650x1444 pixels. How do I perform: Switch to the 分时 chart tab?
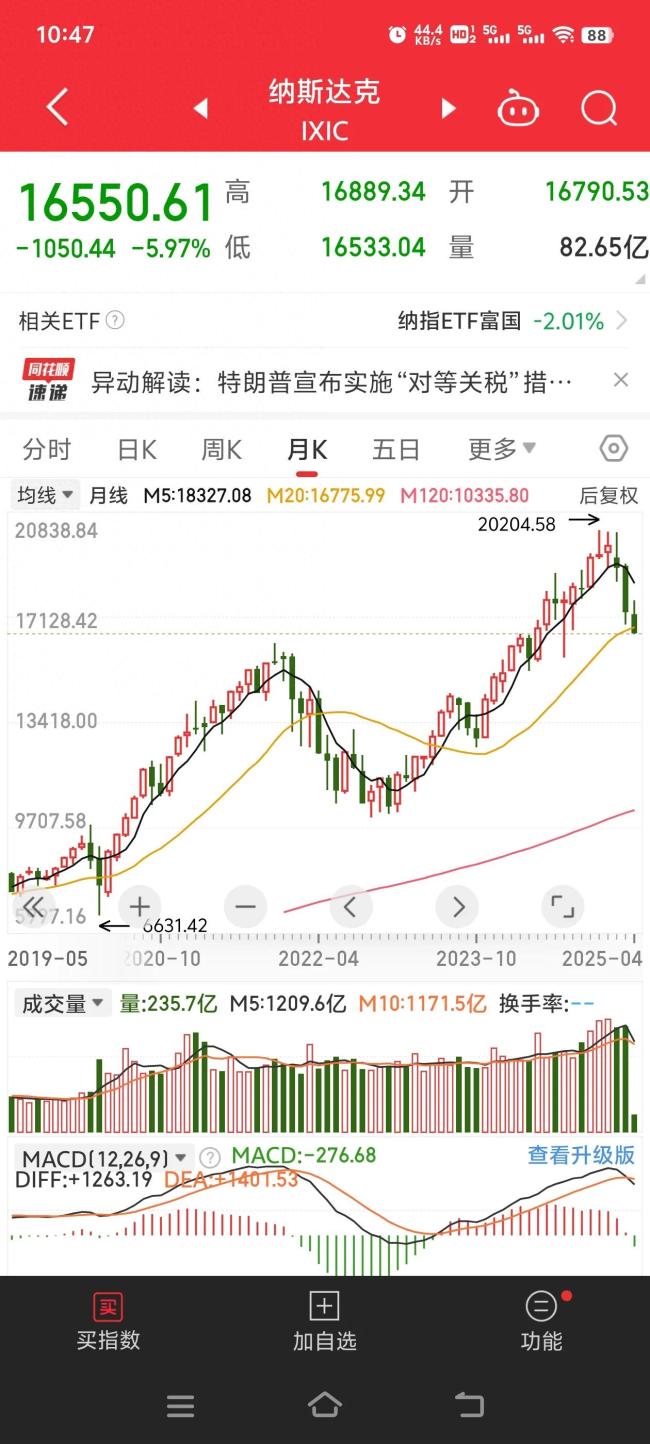pyautogui.click(x=47, y=450)
